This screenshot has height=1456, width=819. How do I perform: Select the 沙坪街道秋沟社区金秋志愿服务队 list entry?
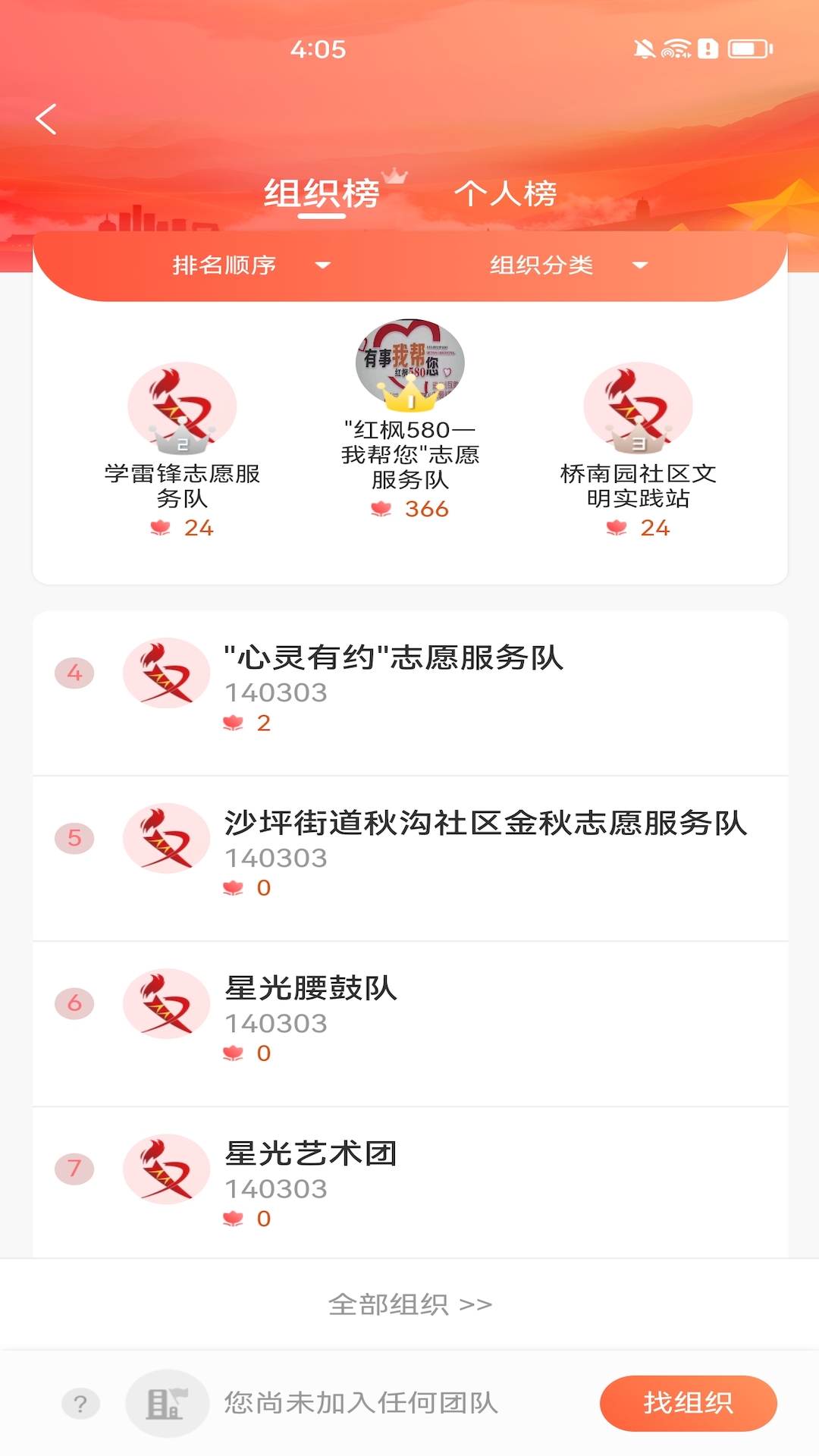click(485, 838)
